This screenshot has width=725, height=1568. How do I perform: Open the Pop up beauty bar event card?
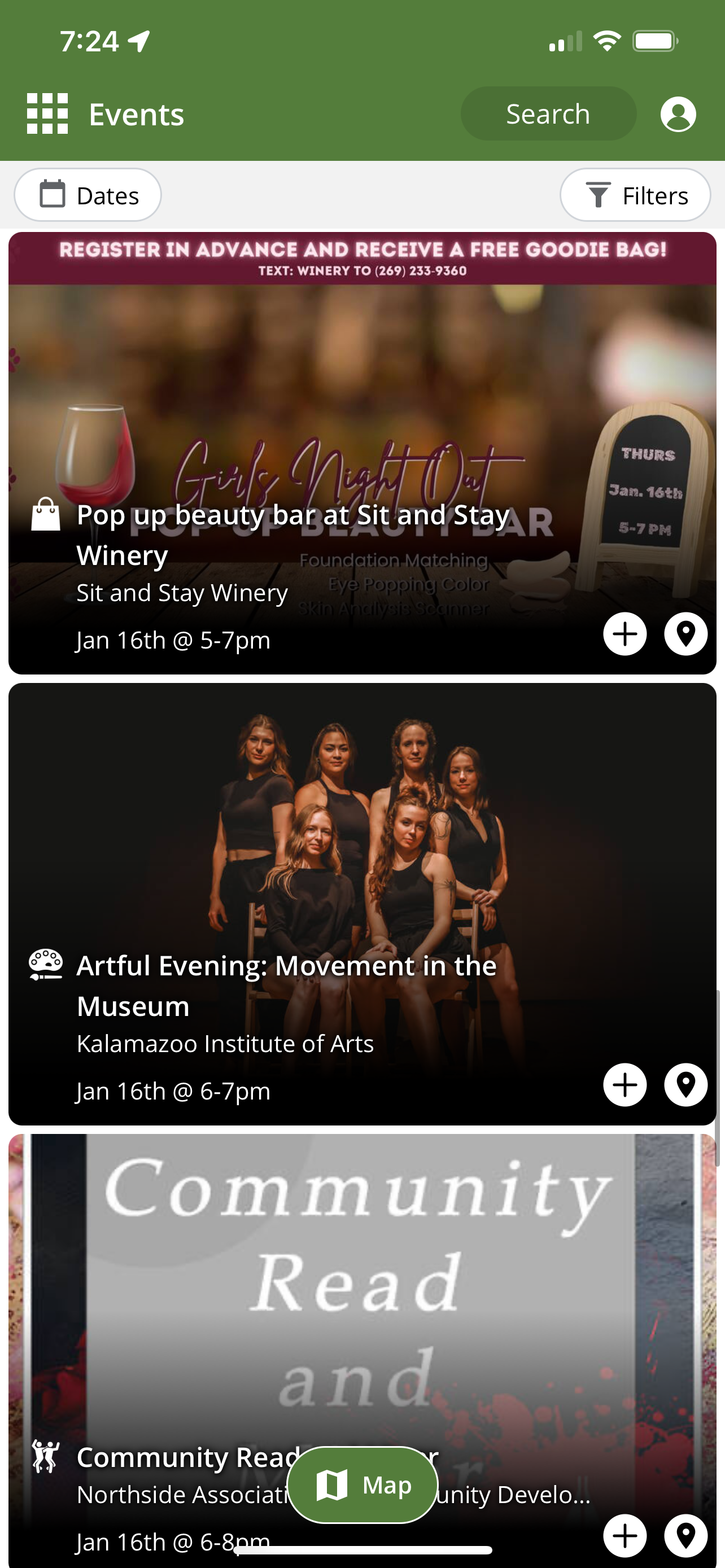pyautogui.click(x=362, y=453)
